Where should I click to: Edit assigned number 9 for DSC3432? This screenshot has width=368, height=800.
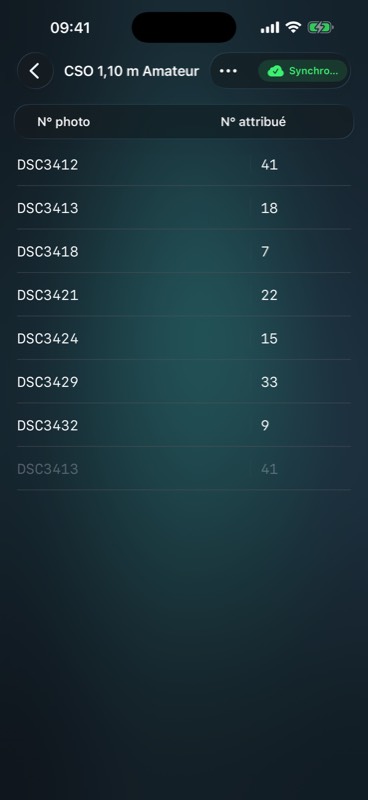[x=301, y=425]
